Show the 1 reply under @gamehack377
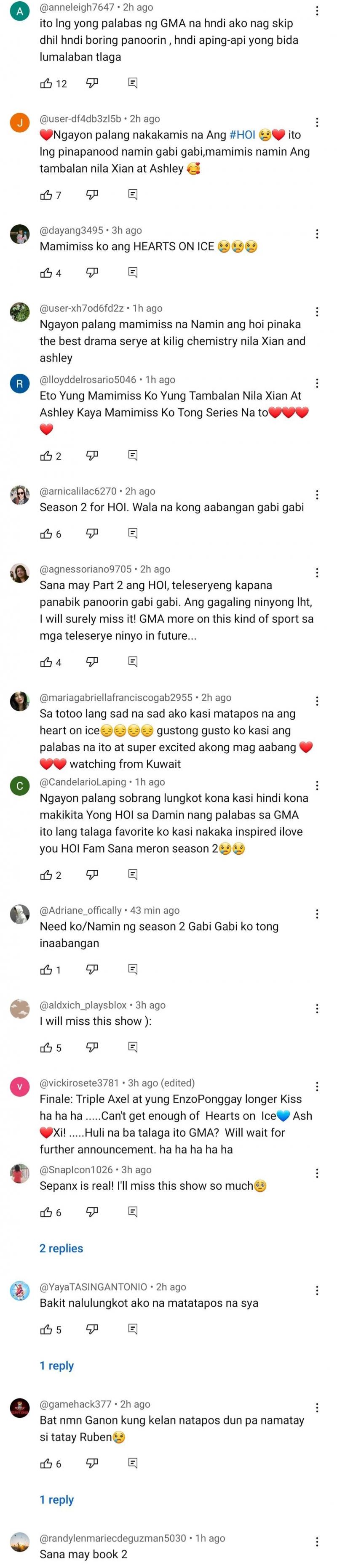Viewport: 337px width, 1568px height. point(57,1500)
